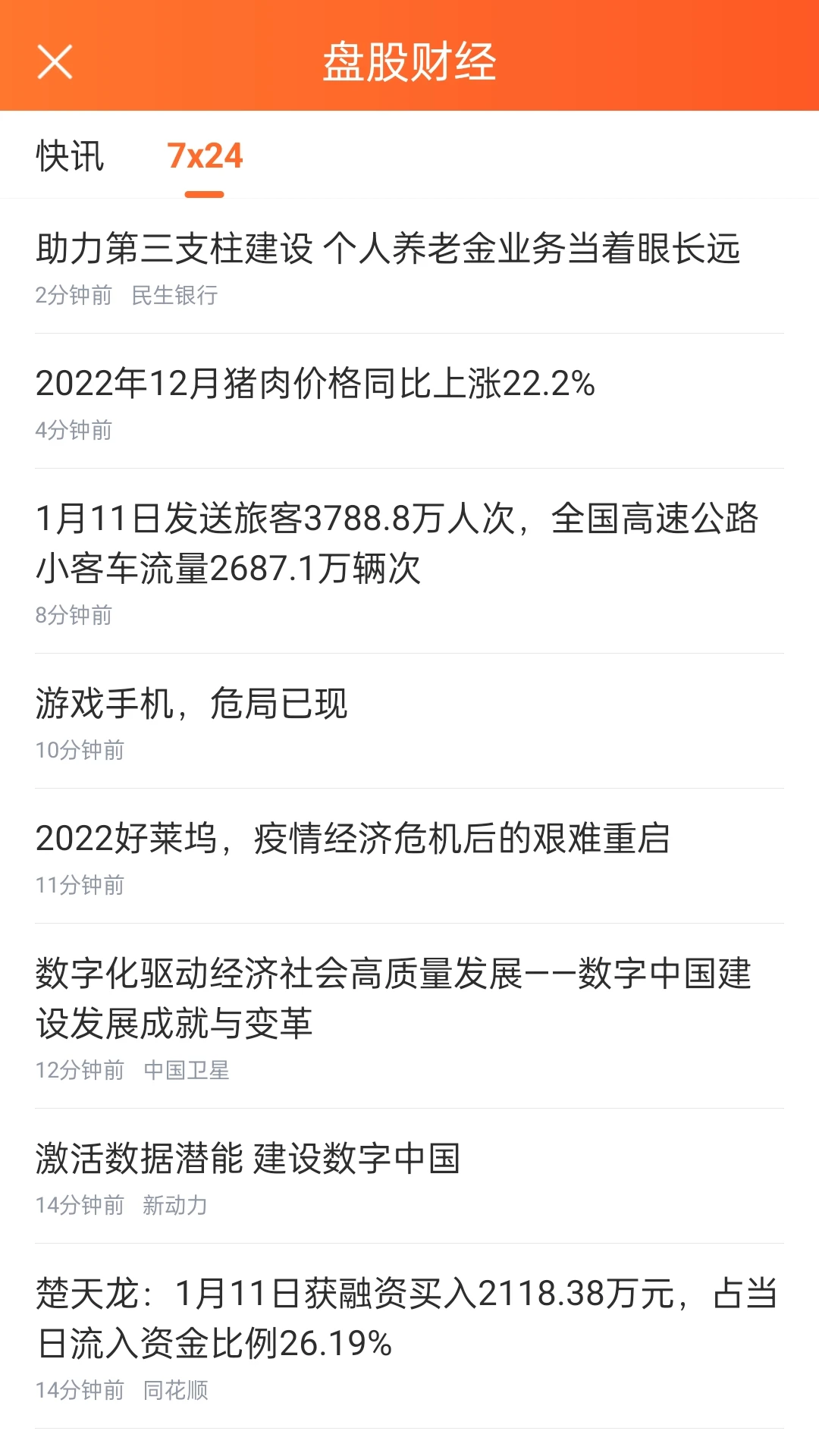
Task: Tap the 2分钟前 timestamp on pension news
Action: tap(73, 296)
